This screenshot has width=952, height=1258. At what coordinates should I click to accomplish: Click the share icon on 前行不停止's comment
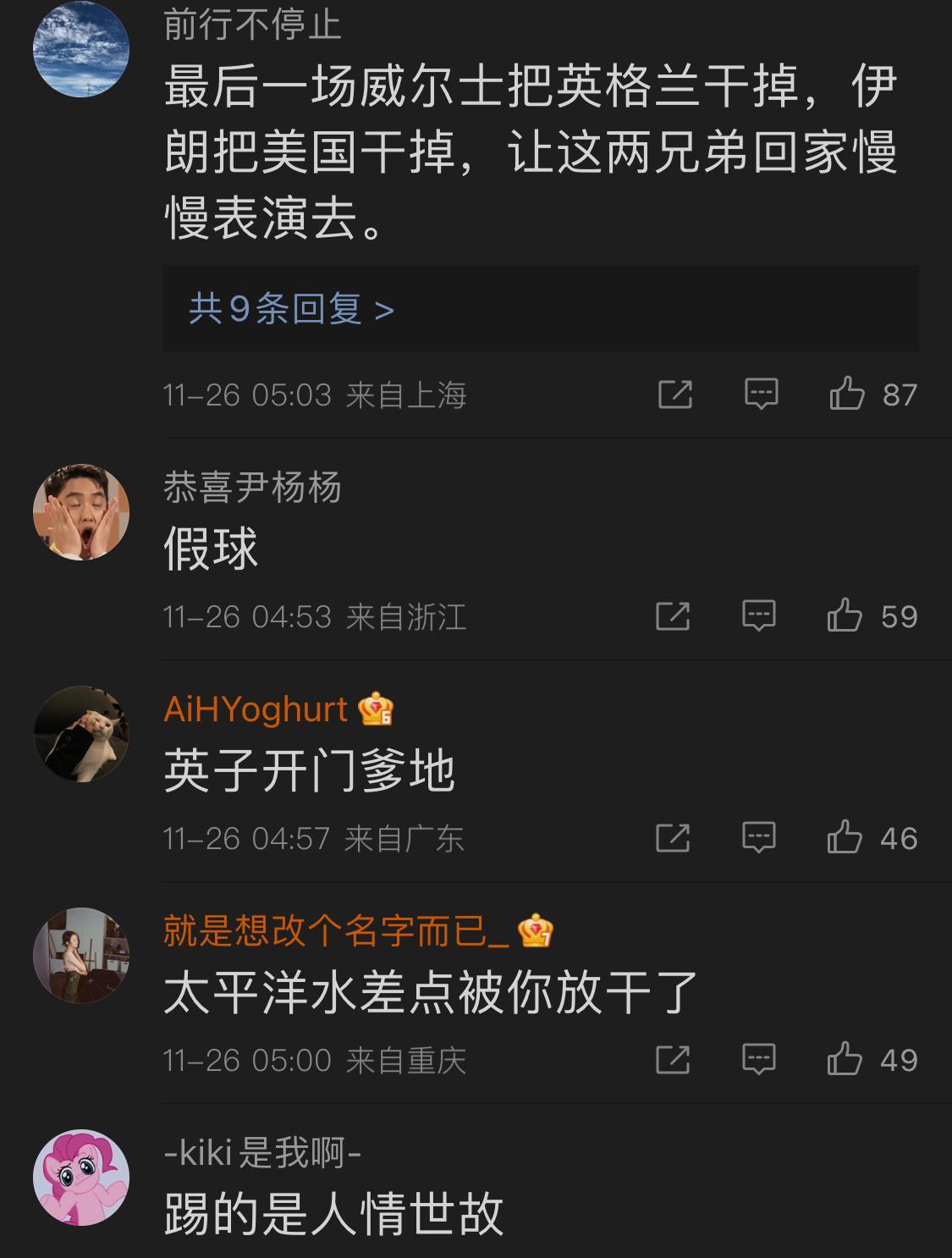pyautogui.click(x=674, y=395)
